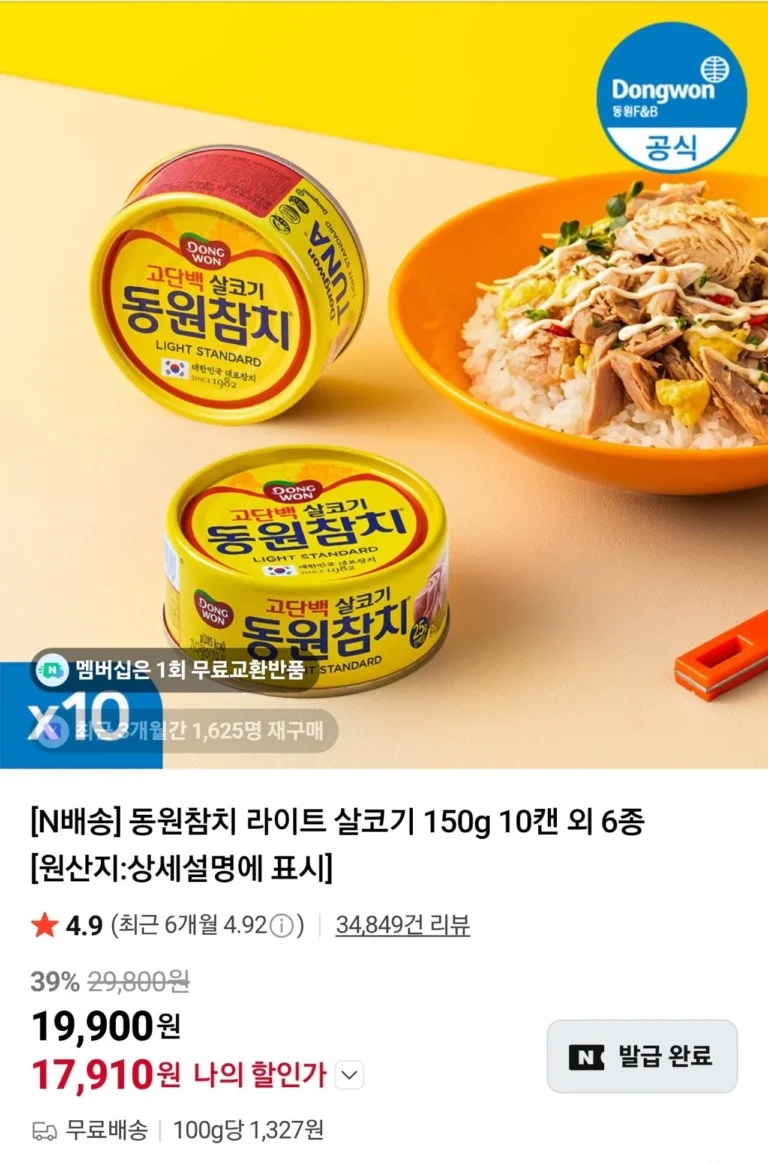Tap the 발급 완료 coupon button
Image resolution: width=768 pixels, height=1164 pixels.
[x=642, y=1056]
